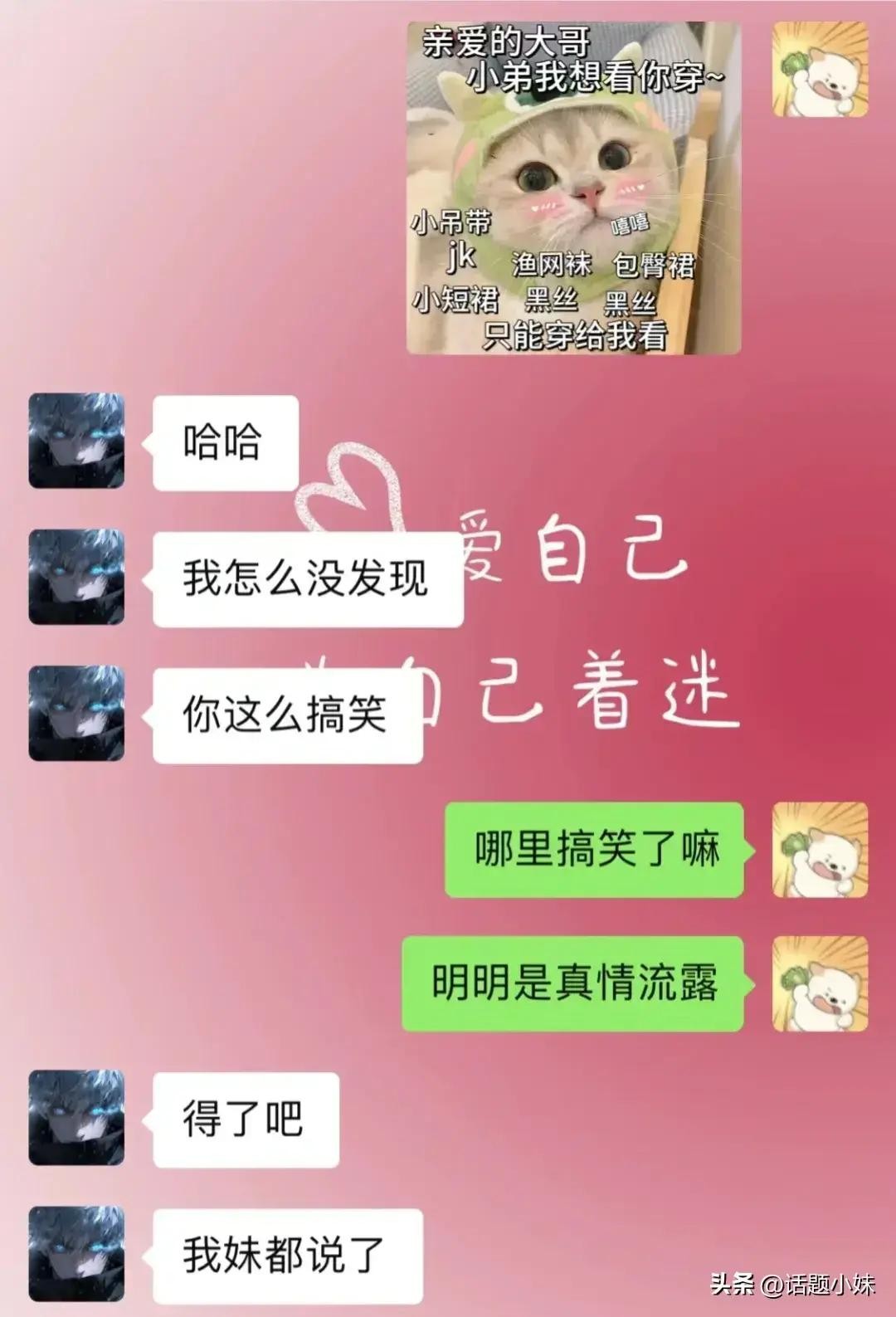Viewport: 896px width, 1317px height.
Task: Open own avatar beside 哪里搞笑了嘛
Action: click(x=820, y=850)
